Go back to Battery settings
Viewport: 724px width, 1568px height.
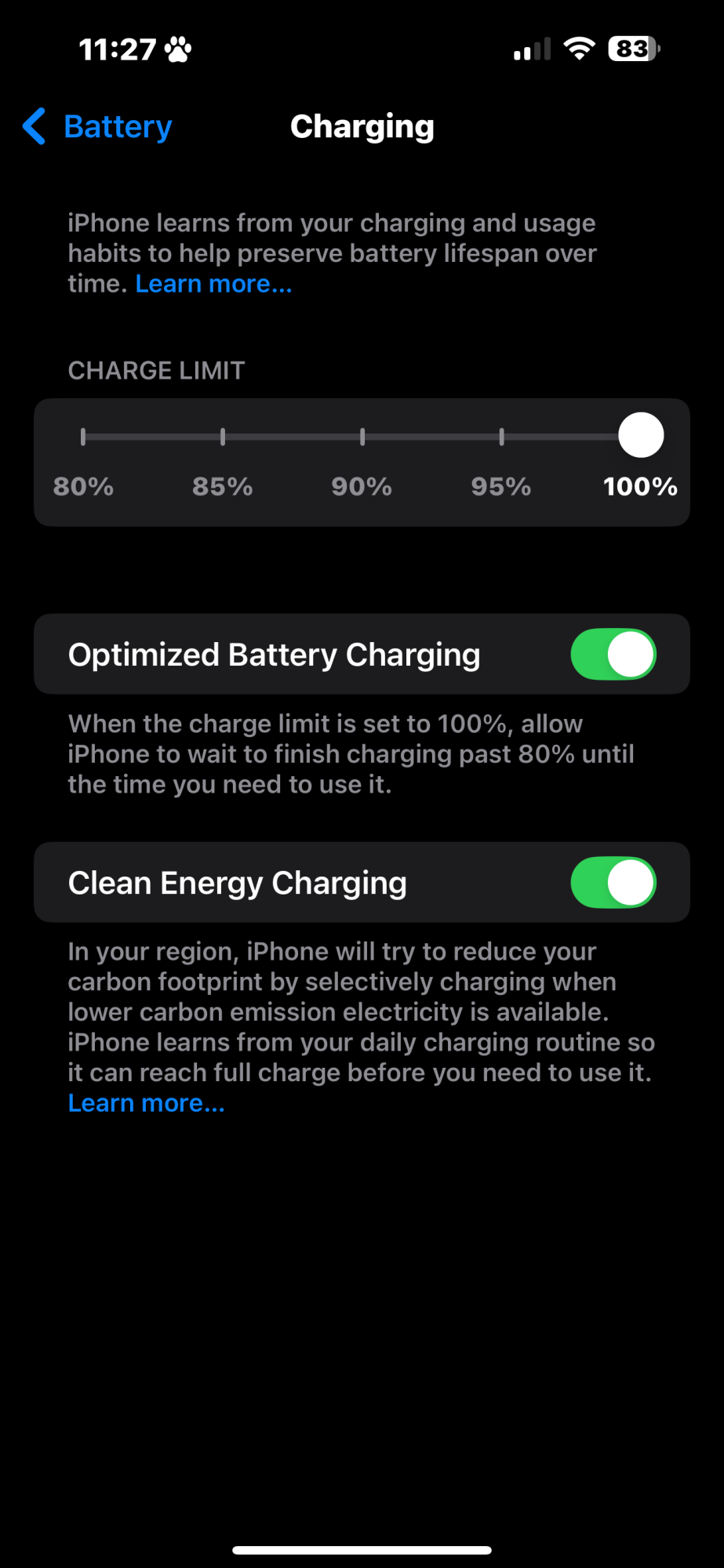[97, 126]
